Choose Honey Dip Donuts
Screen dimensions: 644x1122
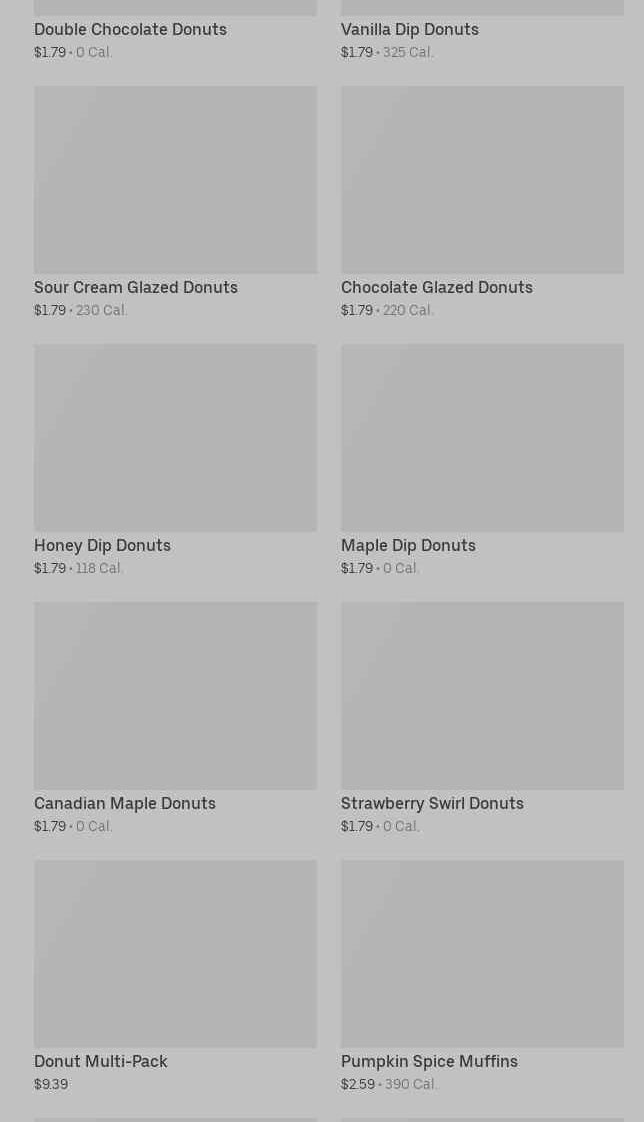[175, 460]
